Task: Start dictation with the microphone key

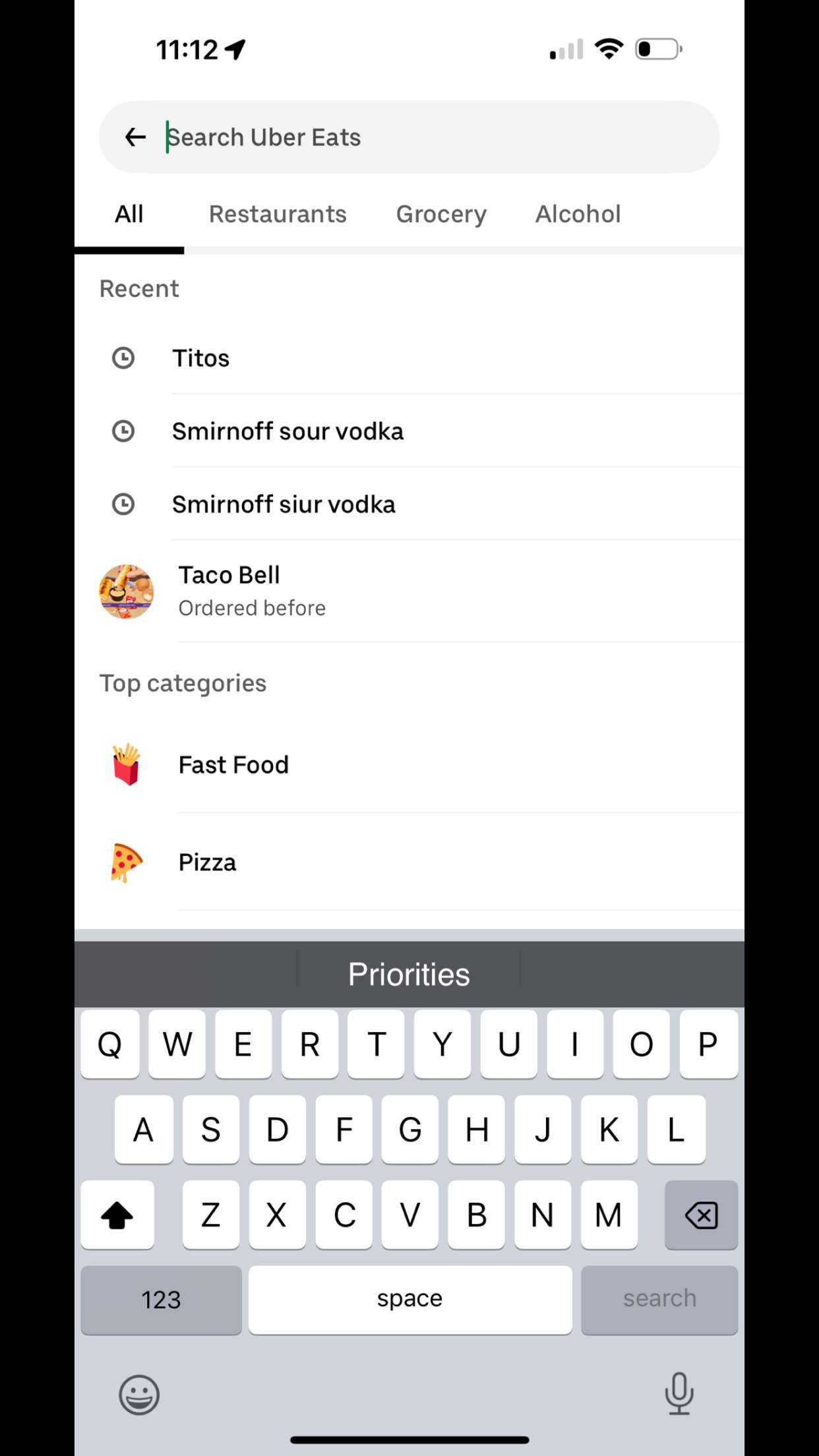Action: (679, 1393)
